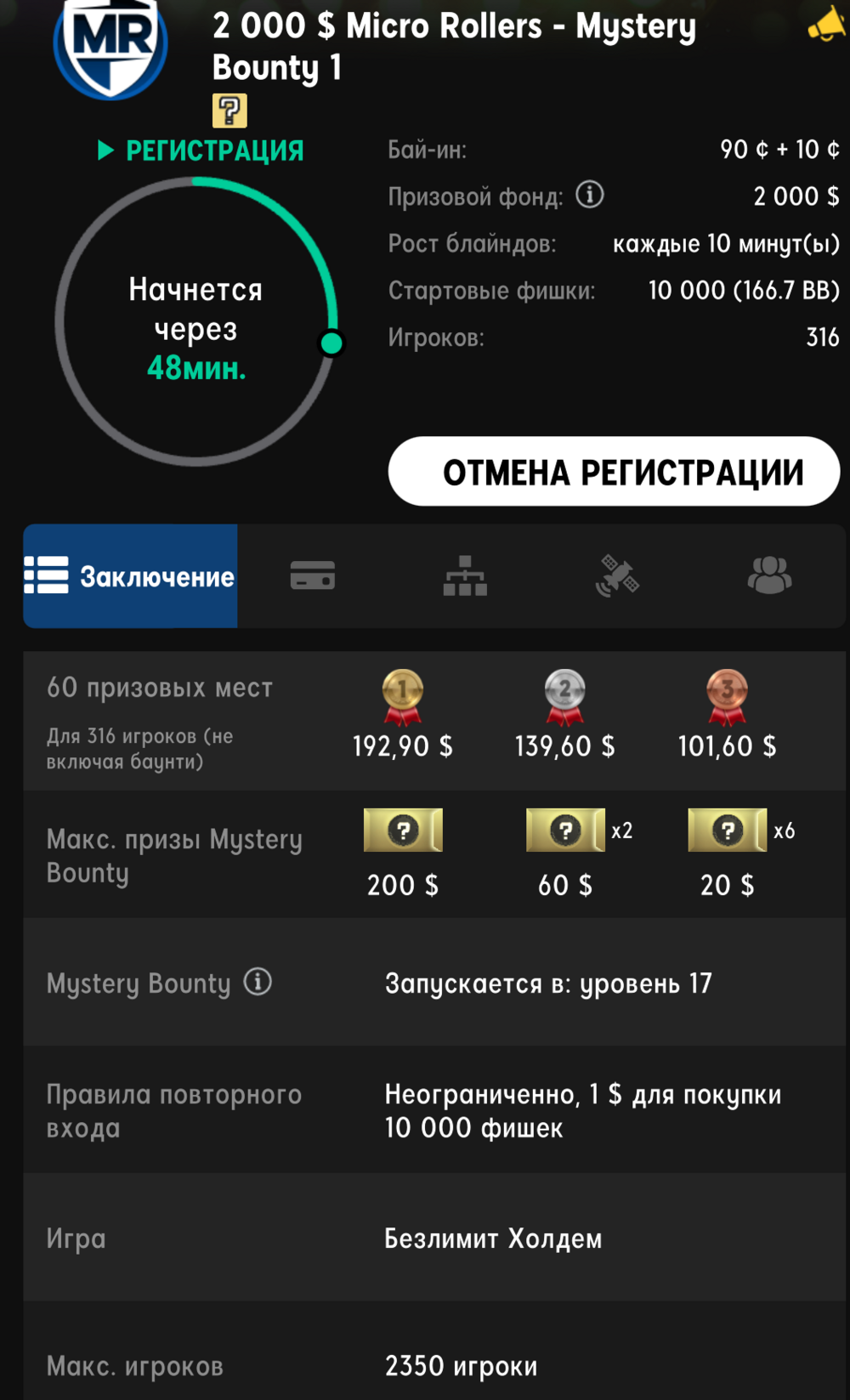Open the Mystery Bounty info icon

tap(258, 982)
